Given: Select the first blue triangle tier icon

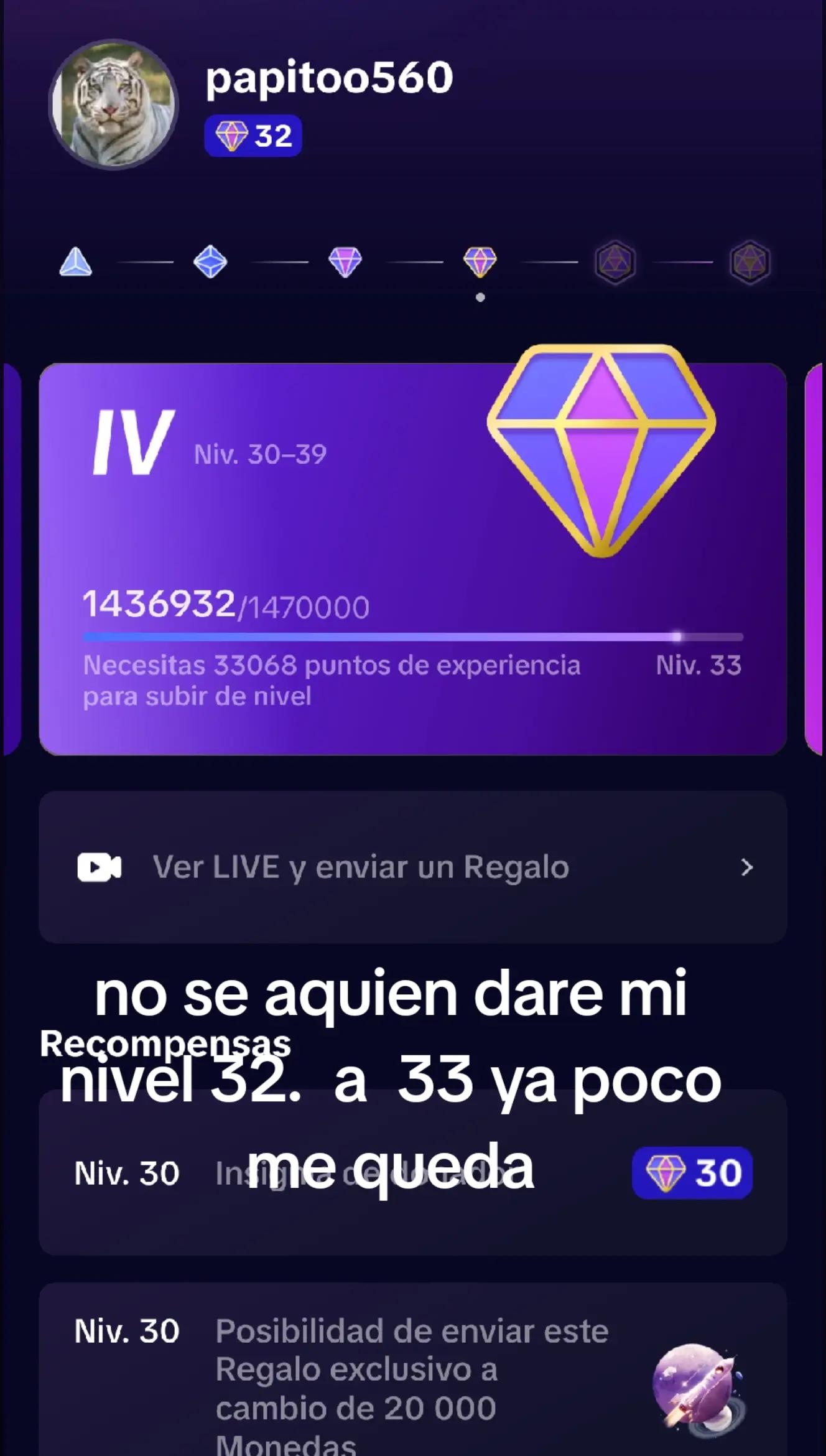Looking at the screenshot, I should coord(75,262).
